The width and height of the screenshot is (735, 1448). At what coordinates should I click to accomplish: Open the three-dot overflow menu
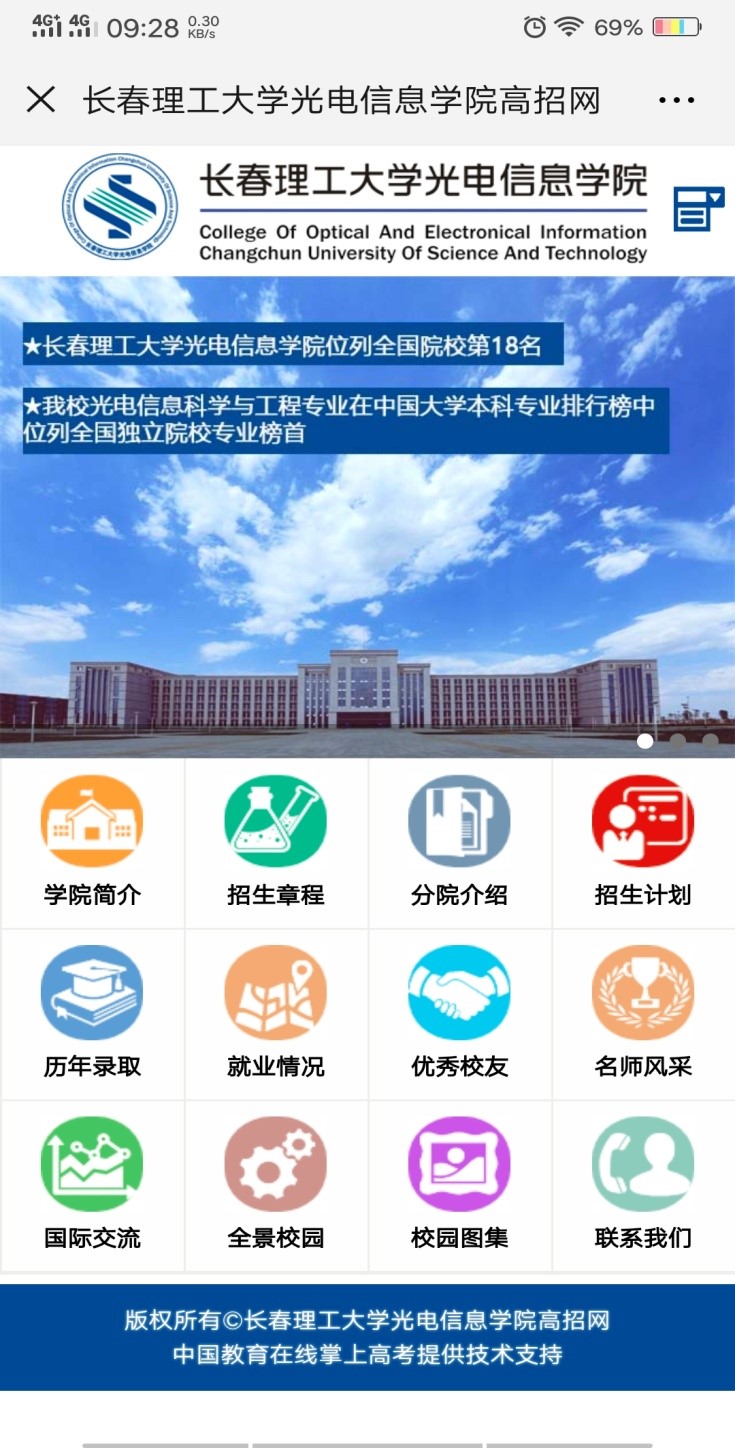pyautogui.click(x=677, y=100)
